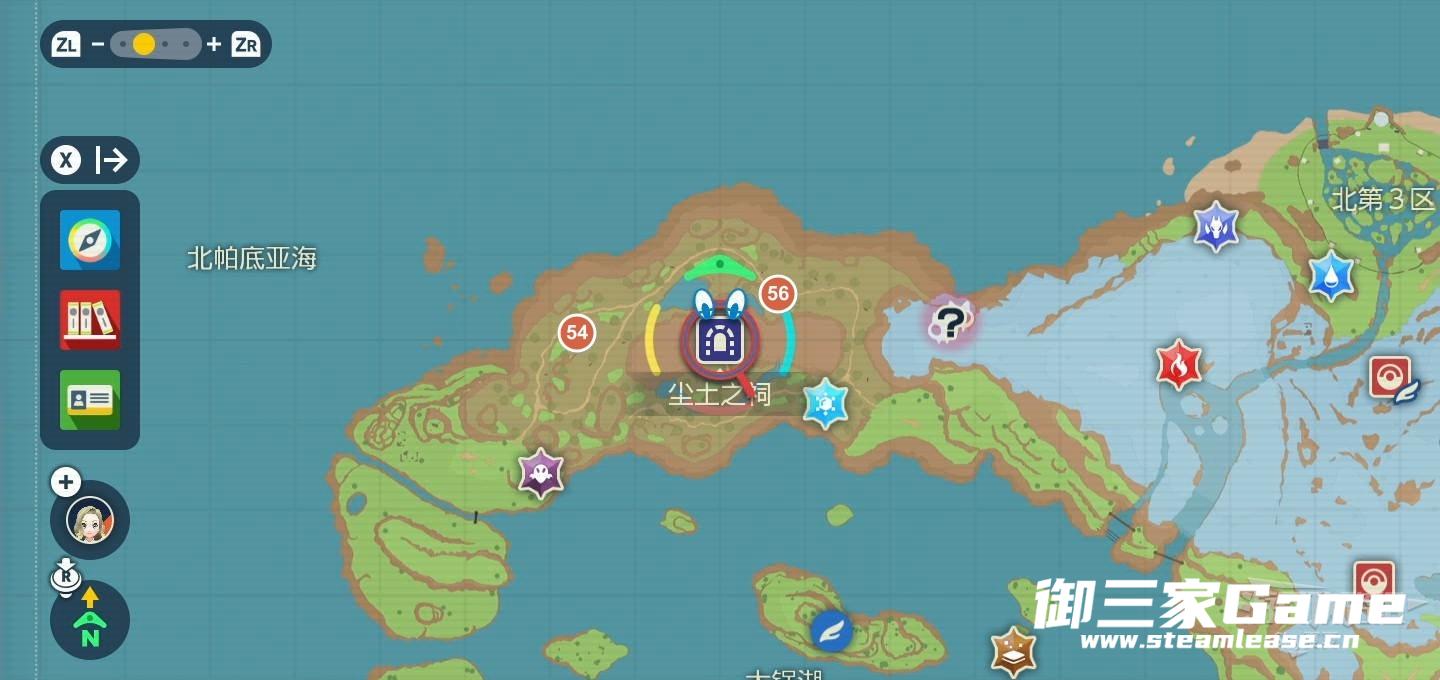This screenshot has height=680, width=1440.
Task: Open the trainer profile card icon
Action: (x=90, y=400)
